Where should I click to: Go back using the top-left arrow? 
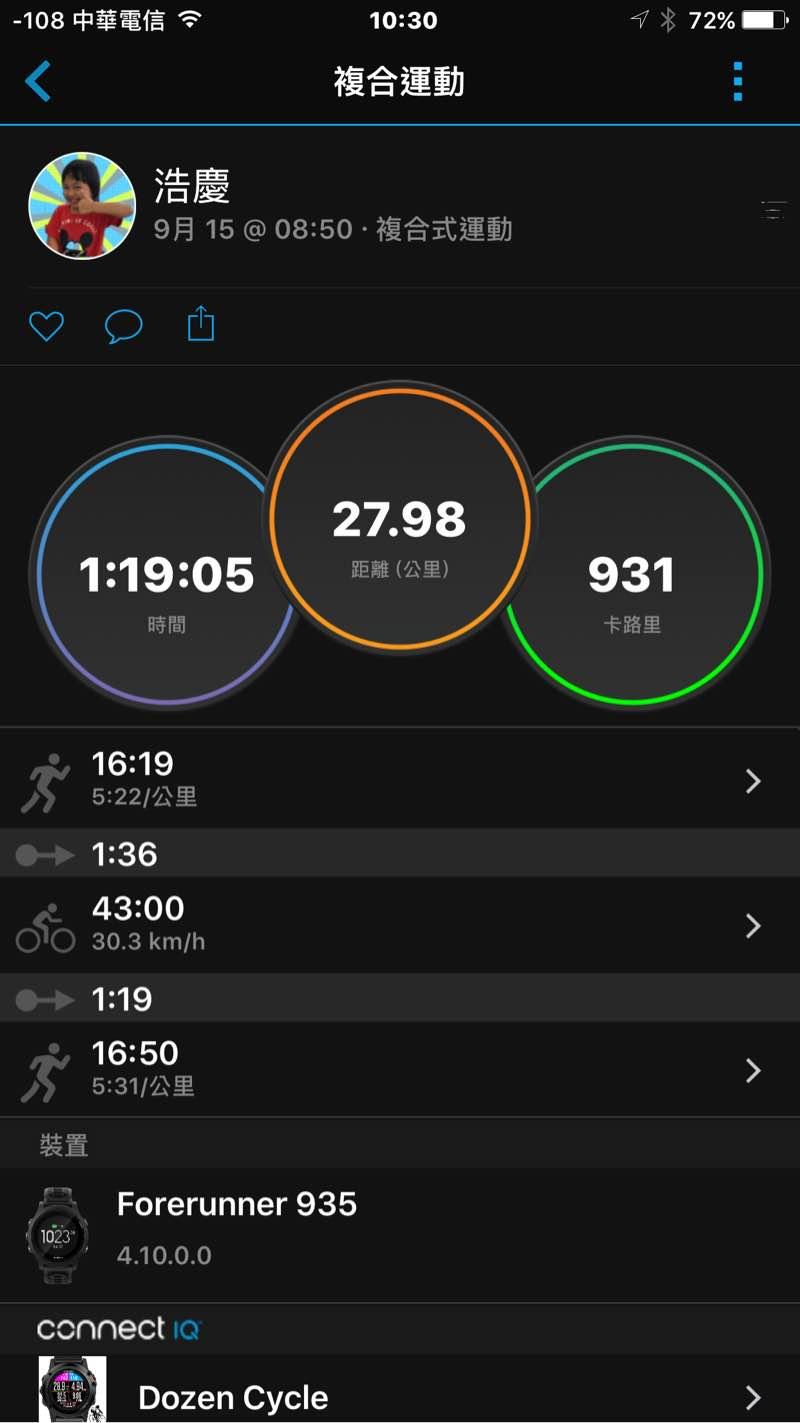click(38, 81)
